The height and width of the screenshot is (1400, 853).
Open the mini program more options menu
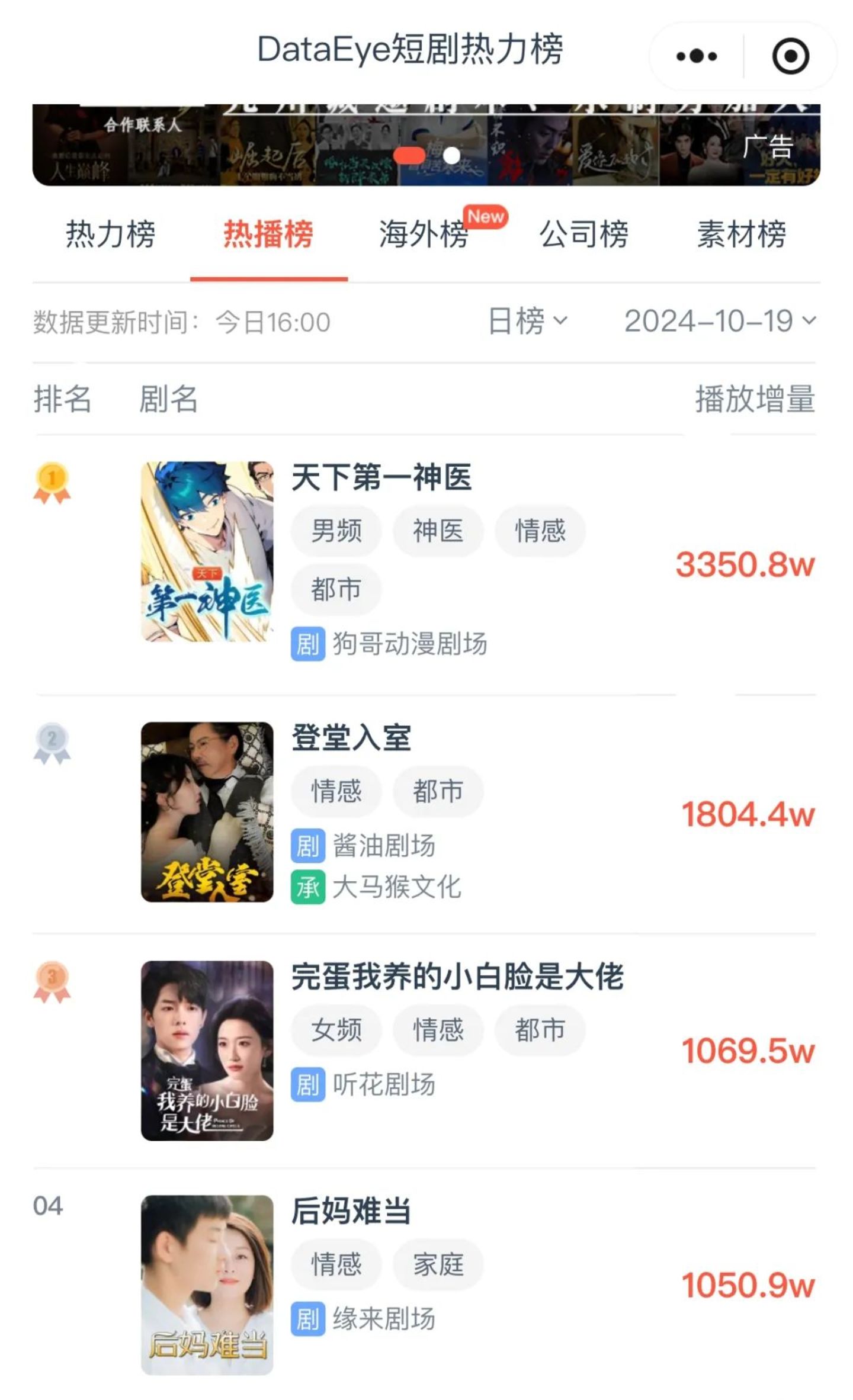point(696,57)
